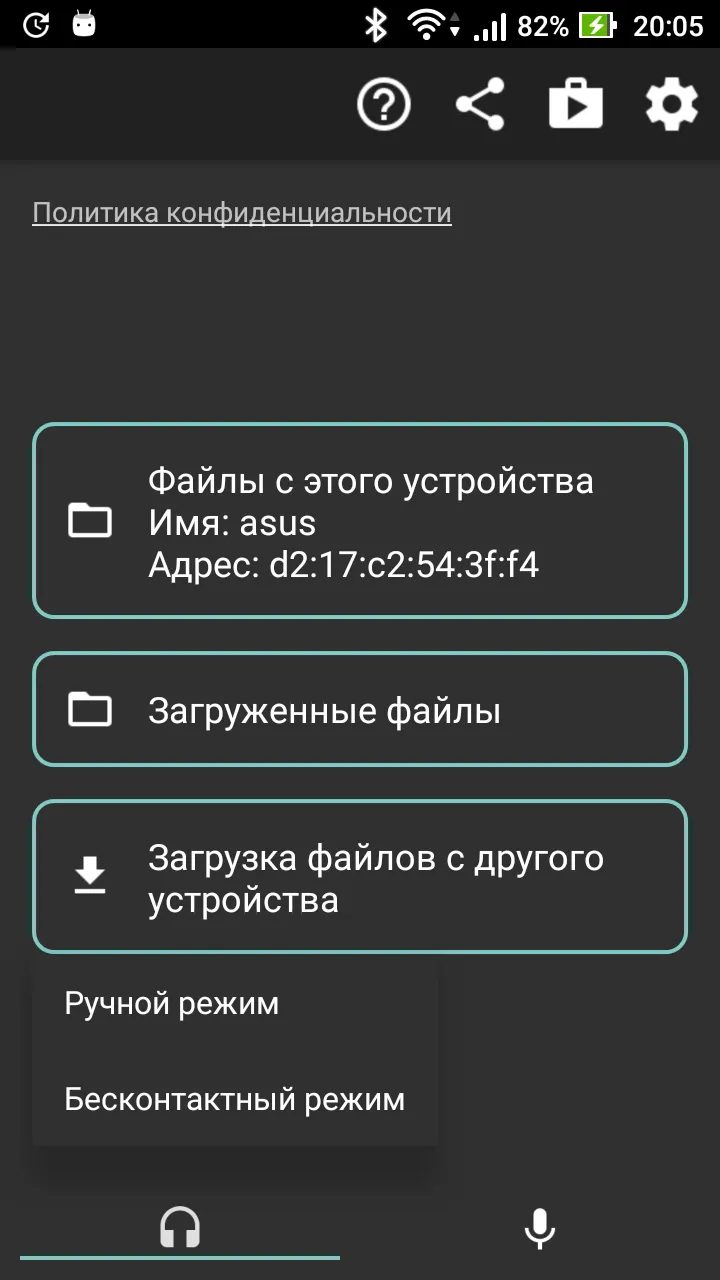The height and width of the screenshot is (1280, 720).
Task: Open Загруженные файлы
Action: click(x=360, y=710)
